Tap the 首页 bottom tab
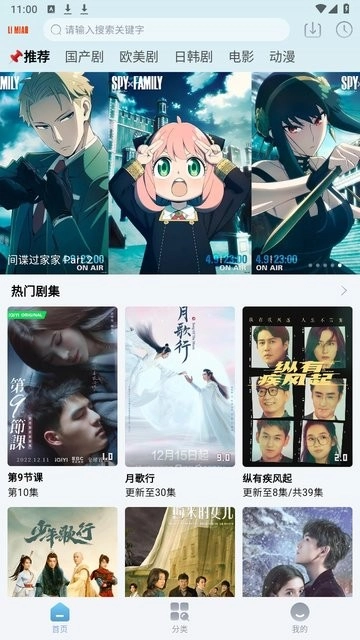The image size is (360, 640). point(60,618)
